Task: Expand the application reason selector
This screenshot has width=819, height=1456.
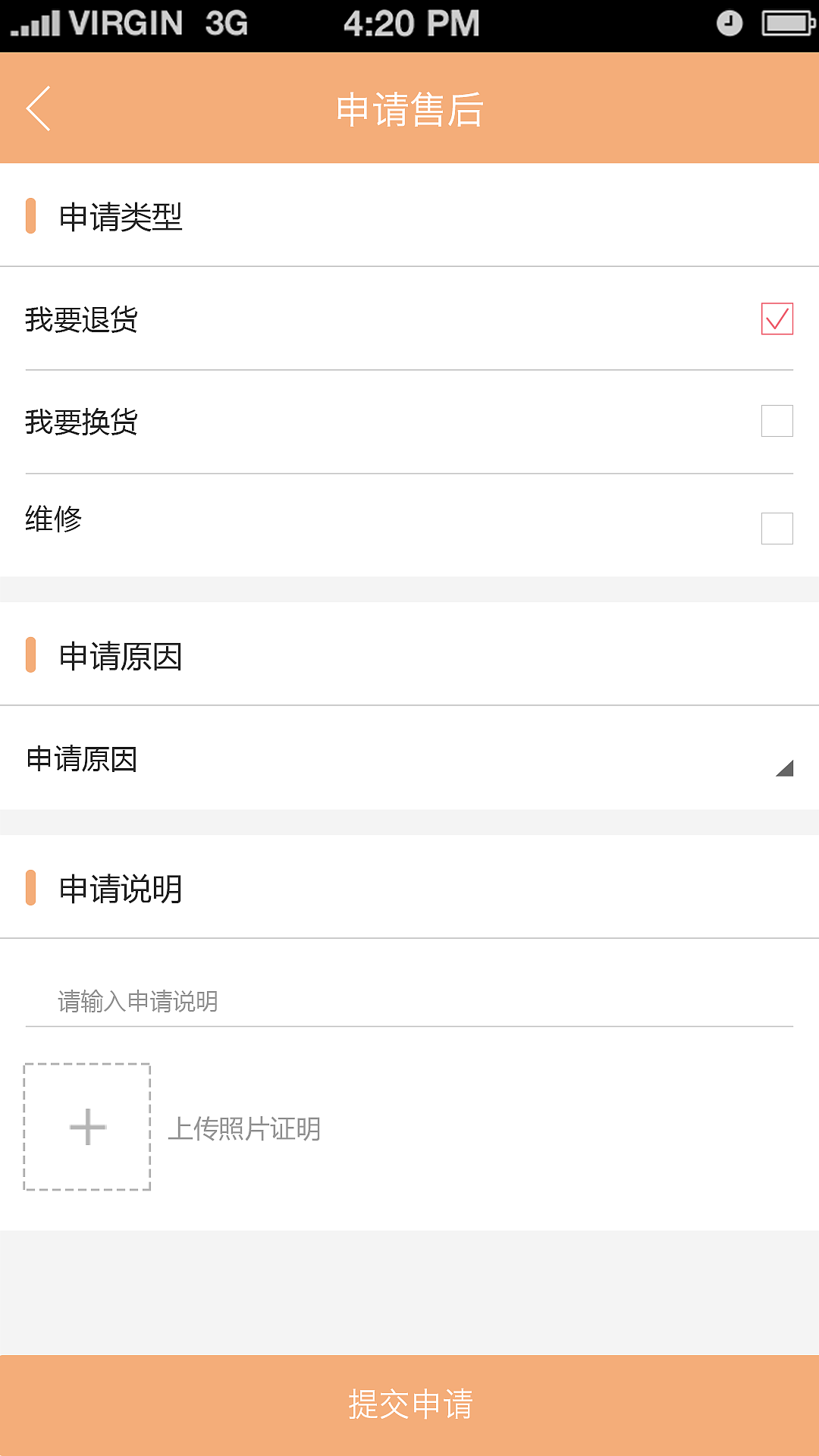Action: (409, 759)
